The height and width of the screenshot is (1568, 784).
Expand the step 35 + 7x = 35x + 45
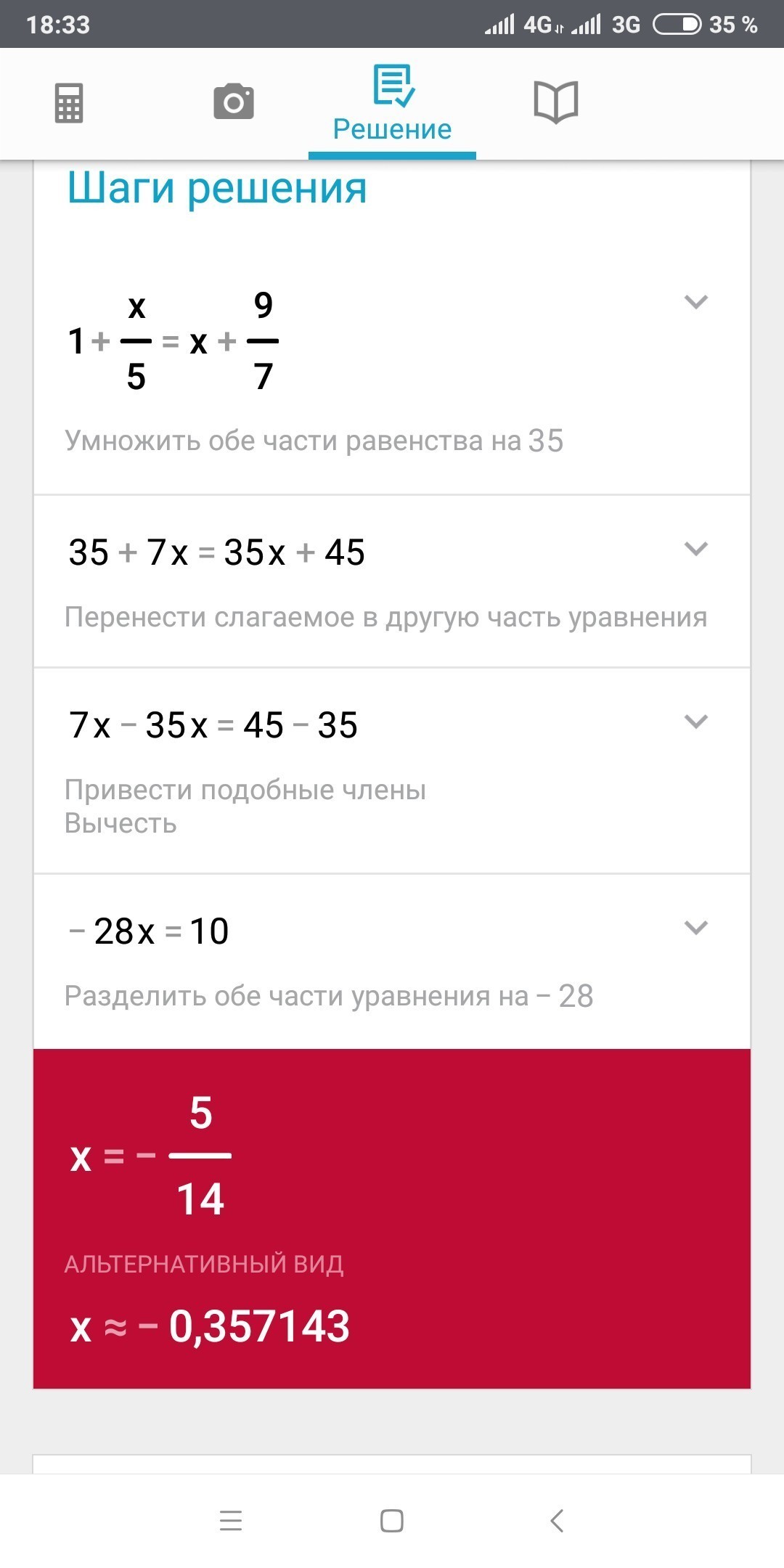(696, 549)
